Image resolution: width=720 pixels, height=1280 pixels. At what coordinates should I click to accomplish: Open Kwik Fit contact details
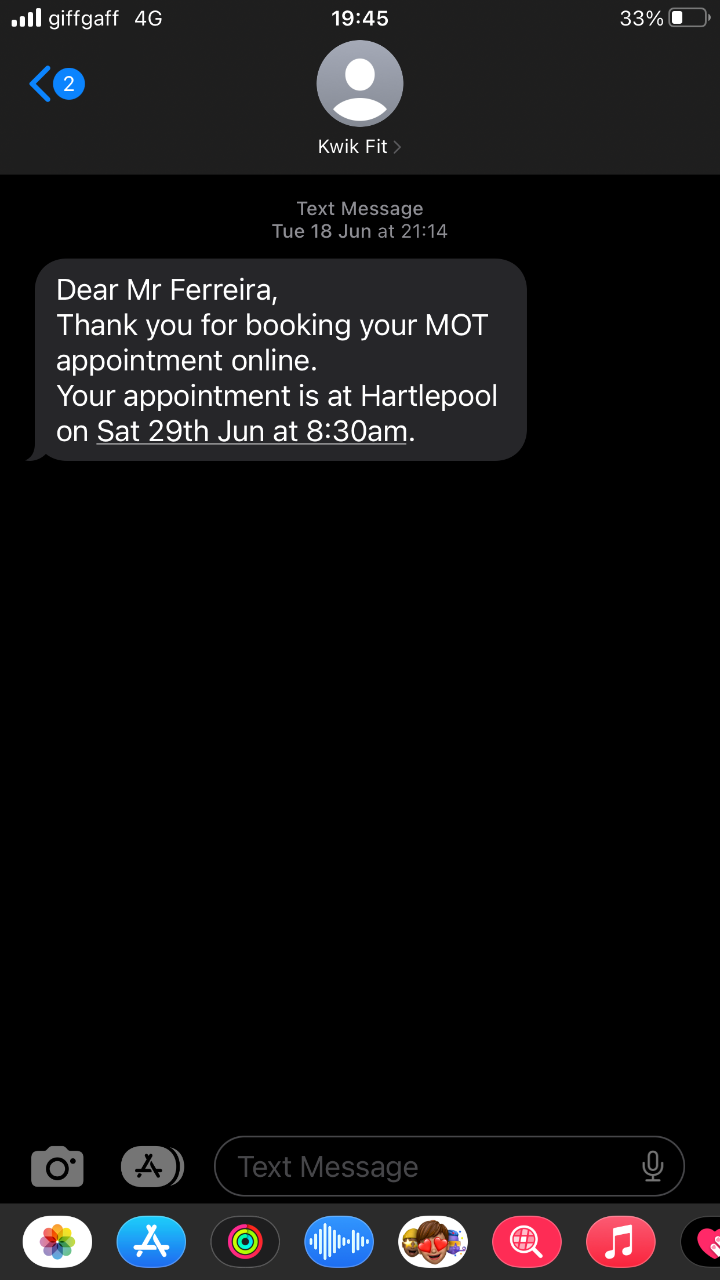(360, 100)
